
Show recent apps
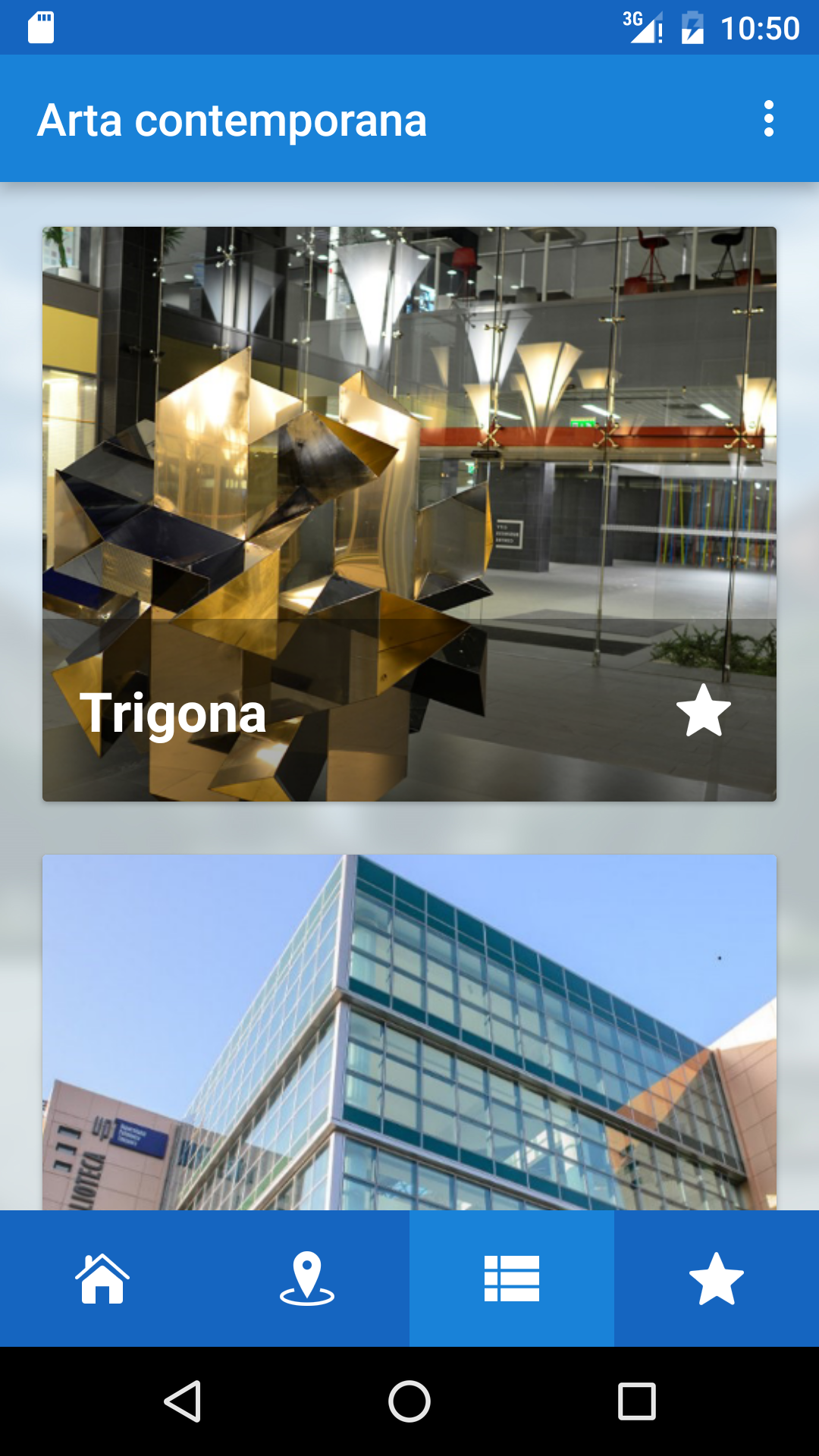tap(637, 1401)
